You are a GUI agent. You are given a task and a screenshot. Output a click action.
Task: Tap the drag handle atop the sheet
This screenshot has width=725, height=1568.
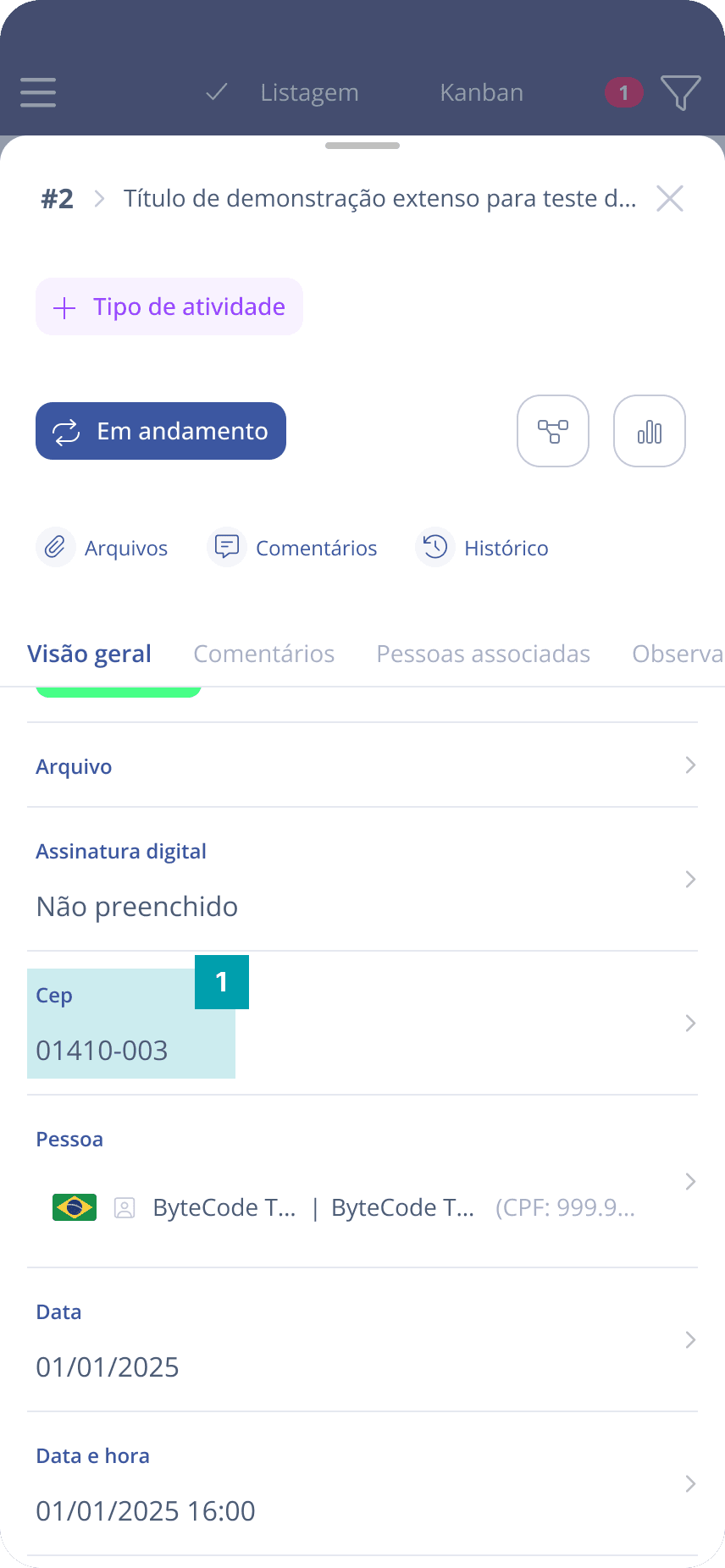362,145
